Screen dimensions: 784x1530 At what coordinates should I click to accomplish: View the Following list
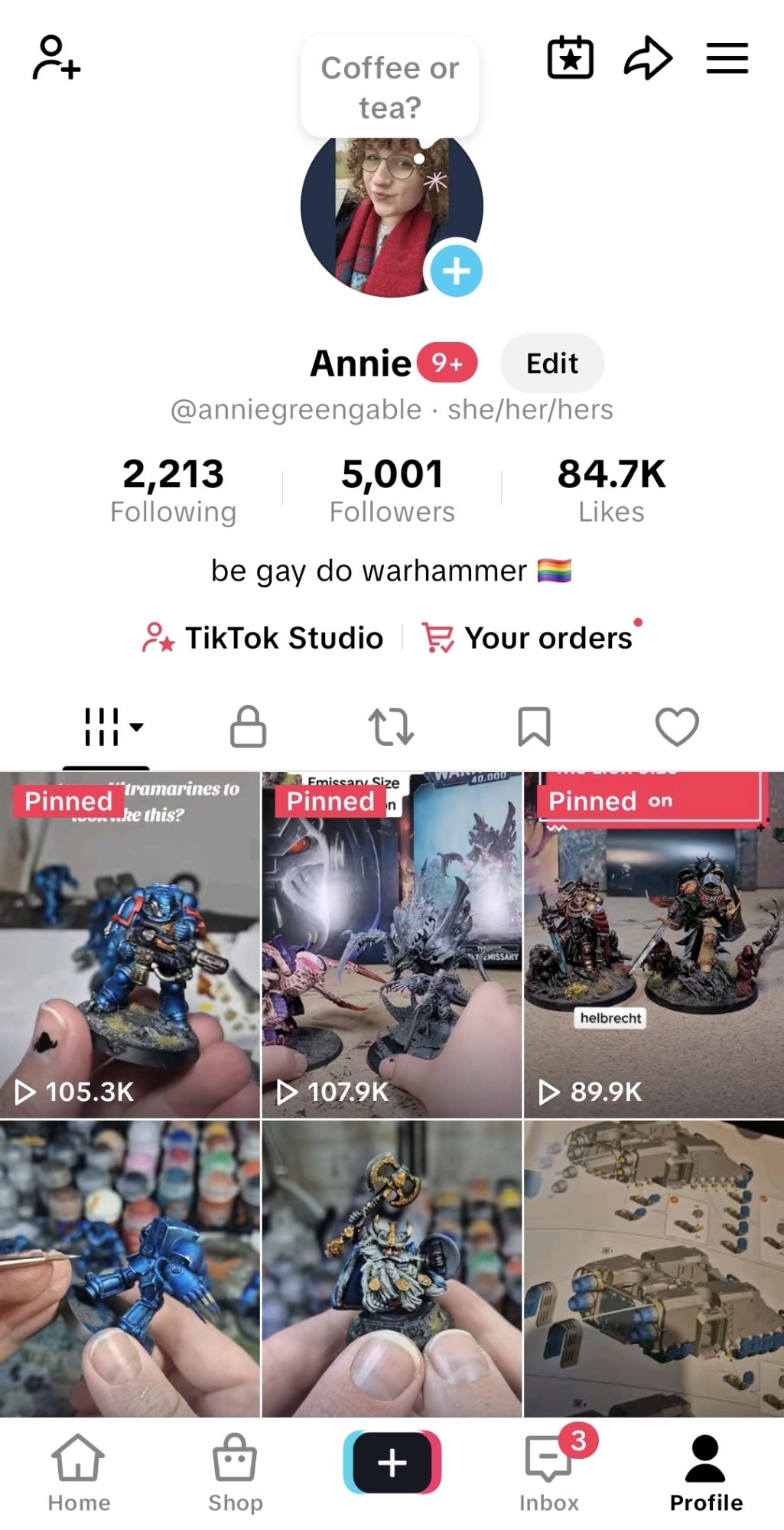173,490
